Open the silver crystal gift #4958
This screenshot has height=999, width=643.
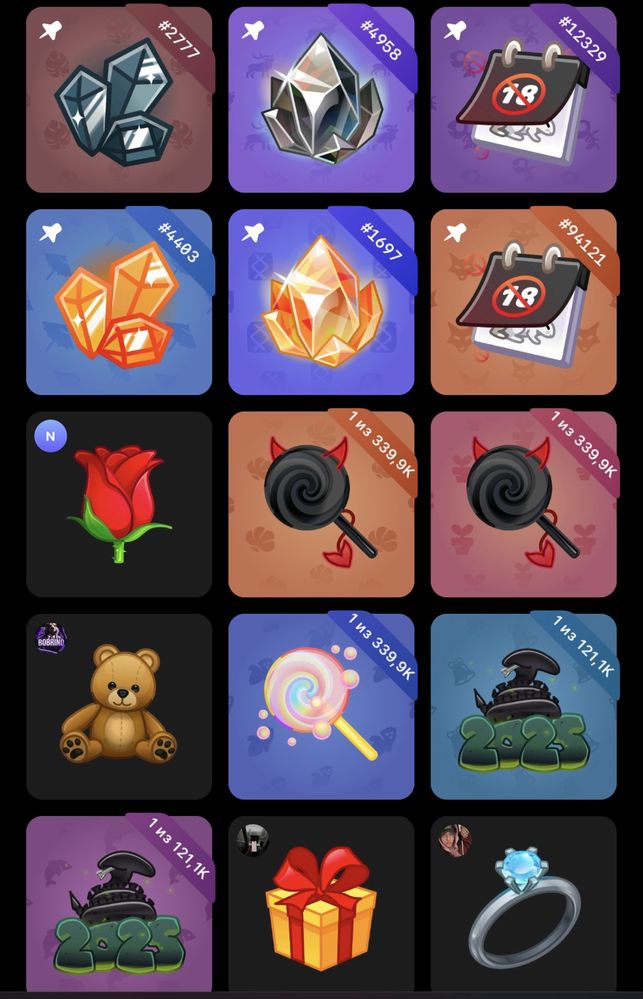click(321, 100)
